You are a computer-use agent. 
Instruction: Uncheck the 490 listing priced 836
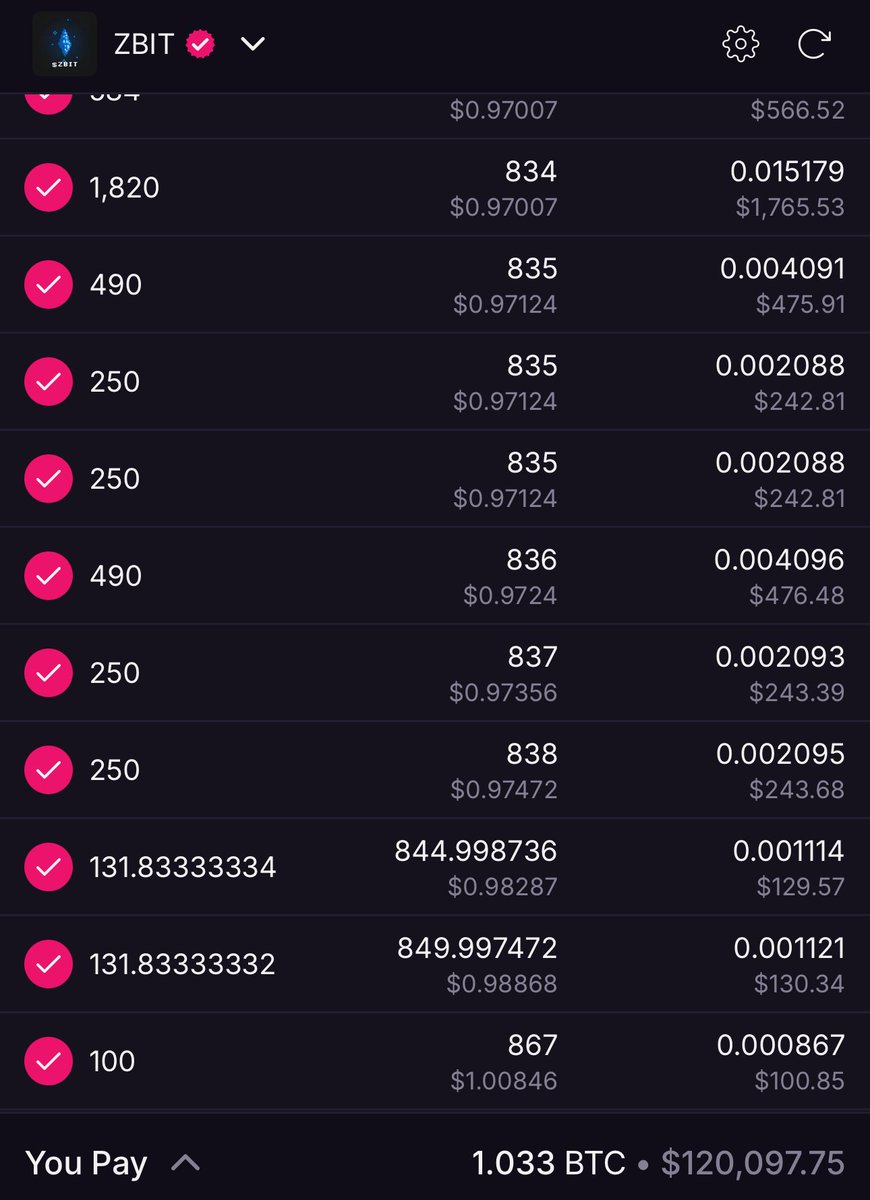tap(48, 576)
